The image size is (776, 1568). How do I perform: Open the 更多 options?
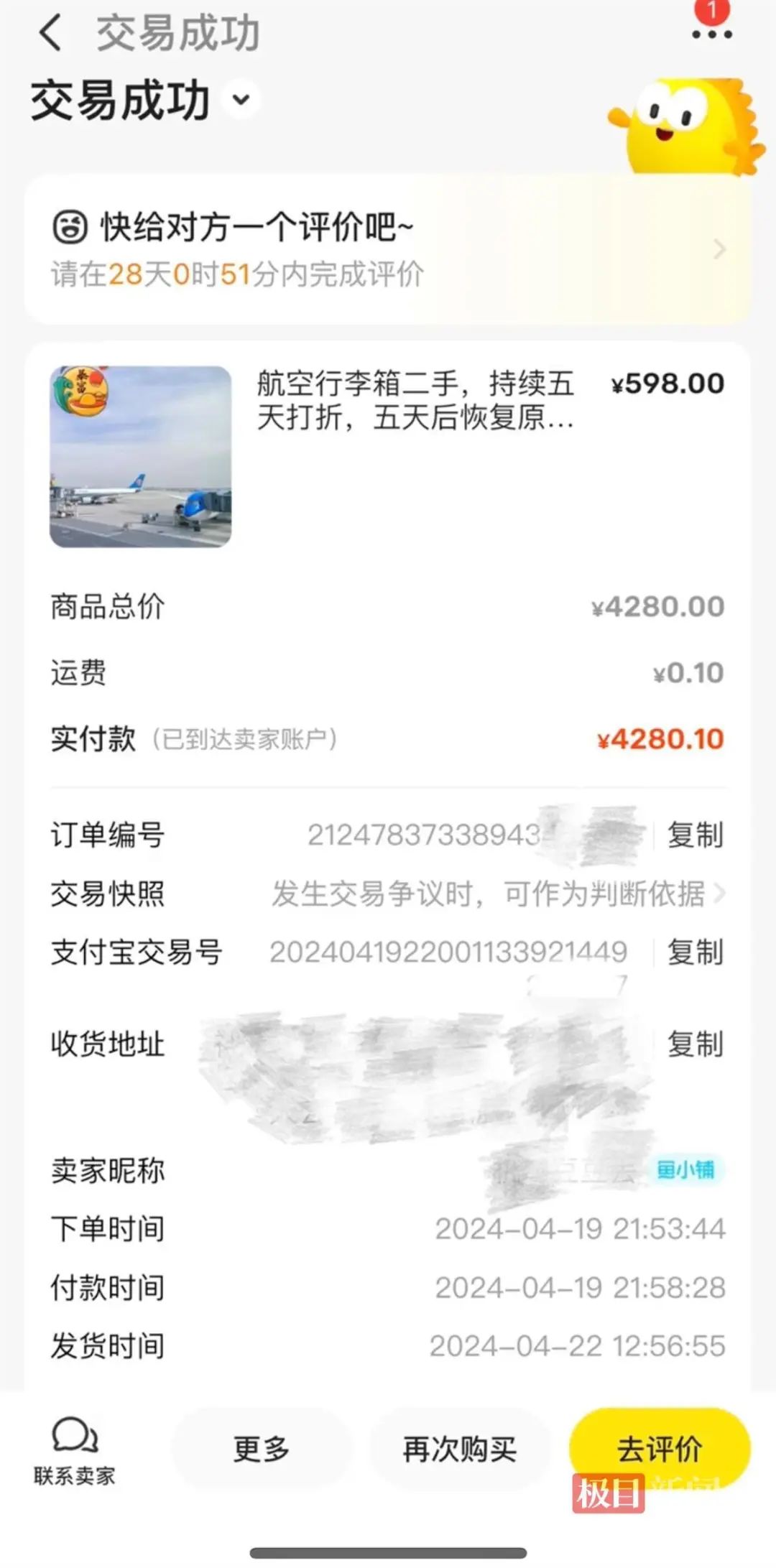[262, 1449]
